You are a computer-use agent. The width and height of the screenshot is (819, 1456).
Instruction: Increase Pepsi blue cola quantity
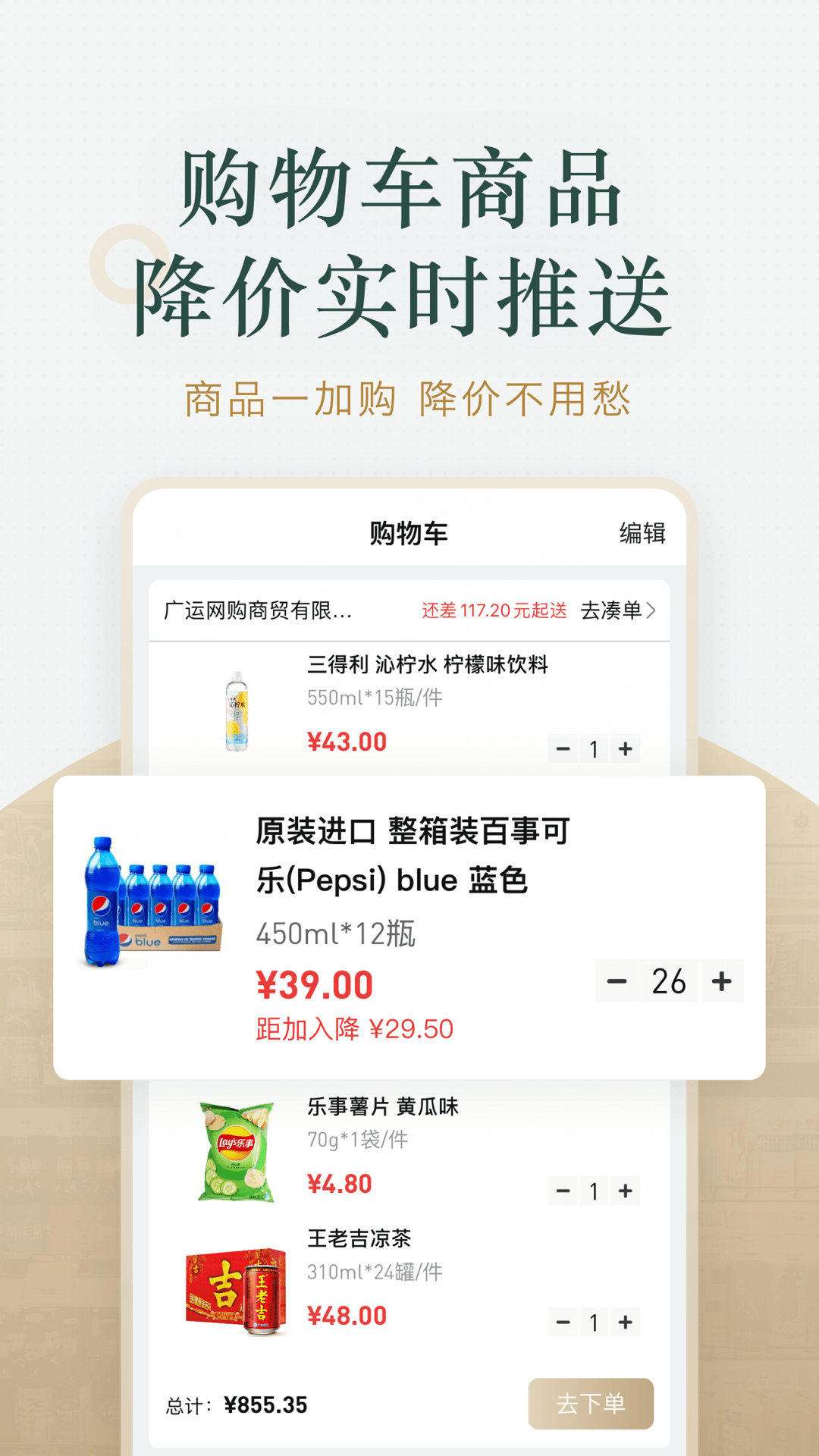coord(721,980)
